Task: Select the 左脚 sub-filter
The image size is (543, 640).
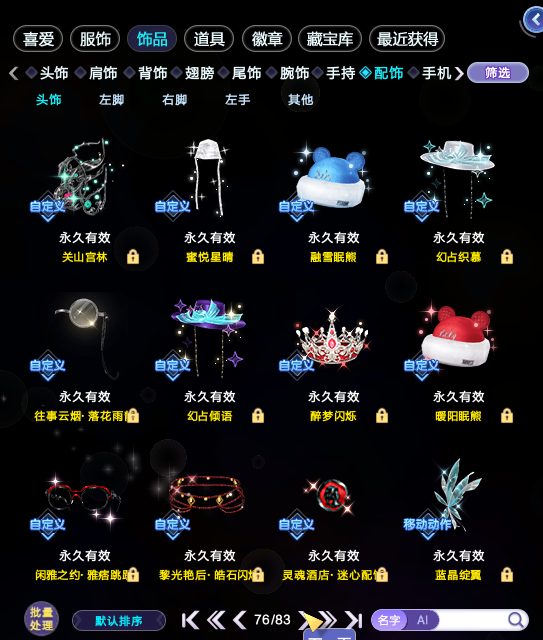Action: 111,100
